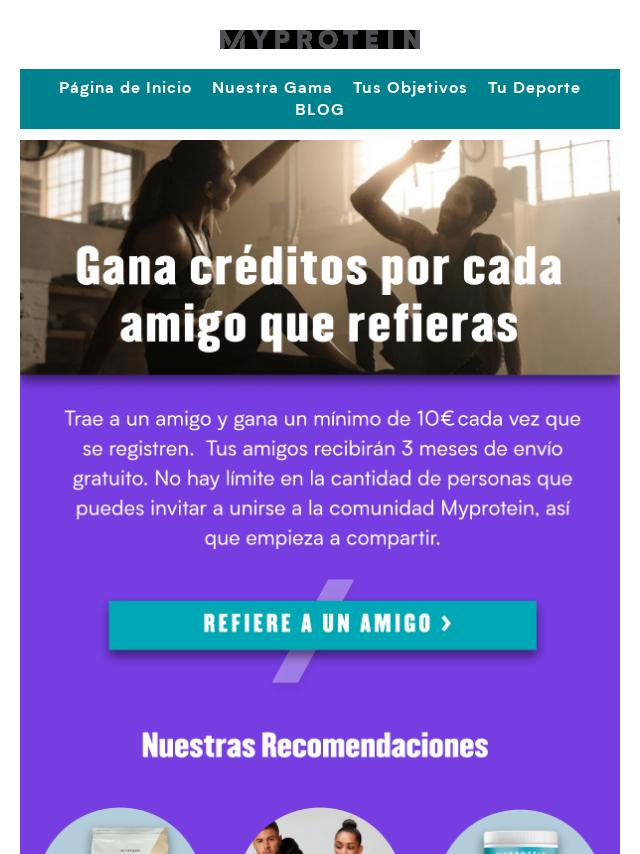Open the Página de Inicio link
This screenshot has width=640, height=854.
pos(125,88)
